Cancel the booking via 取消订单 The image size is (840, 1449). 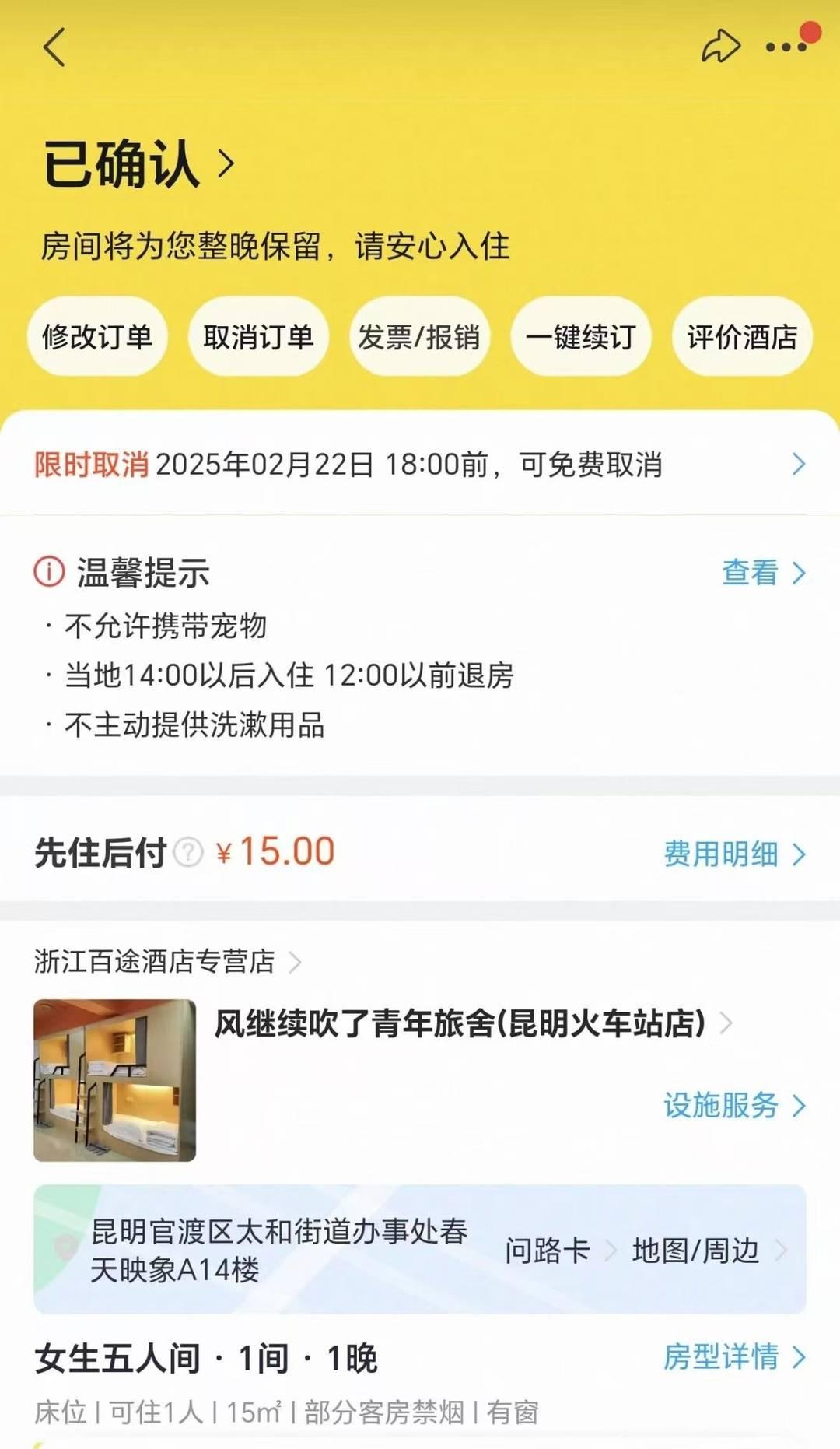coord(258,337)
